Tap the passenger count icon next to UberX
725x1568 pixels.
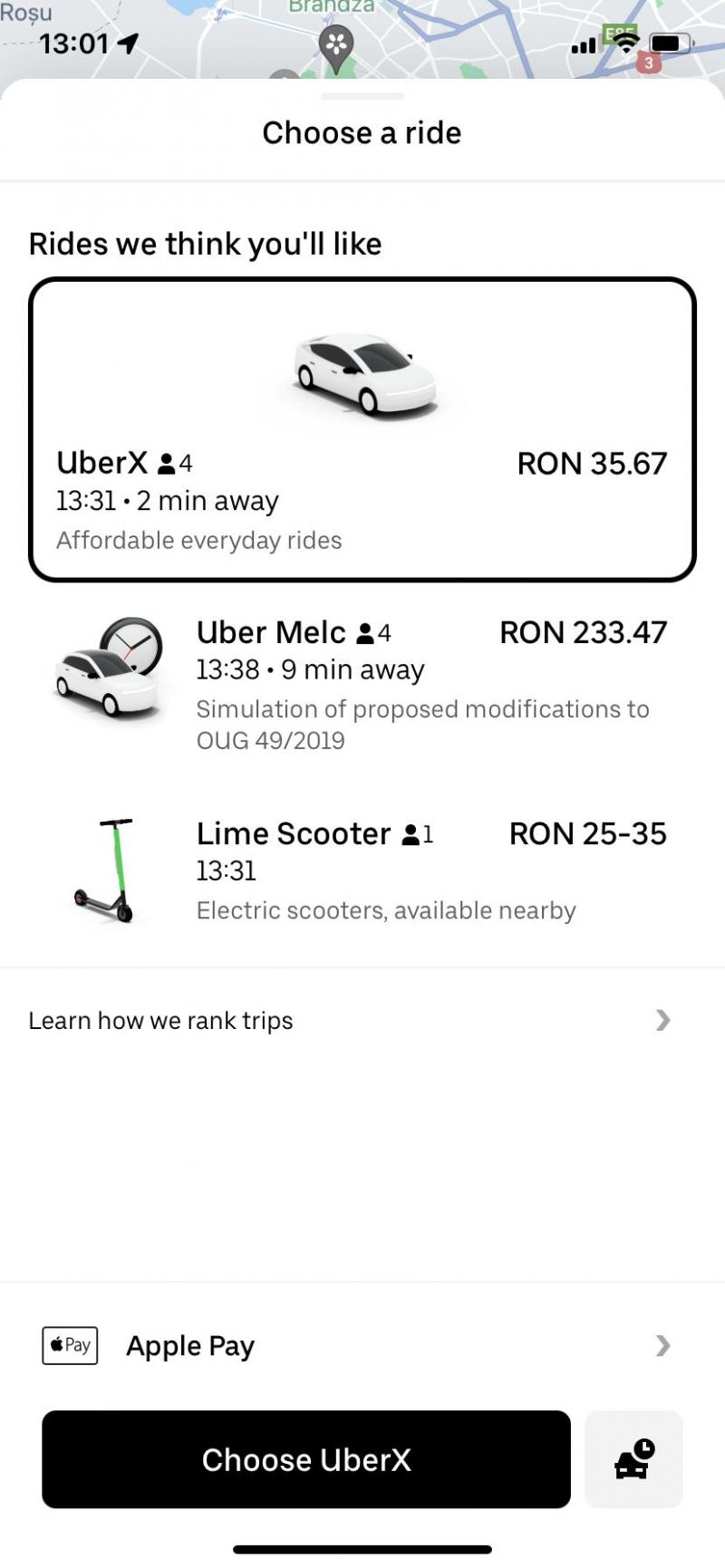[168, 462]
